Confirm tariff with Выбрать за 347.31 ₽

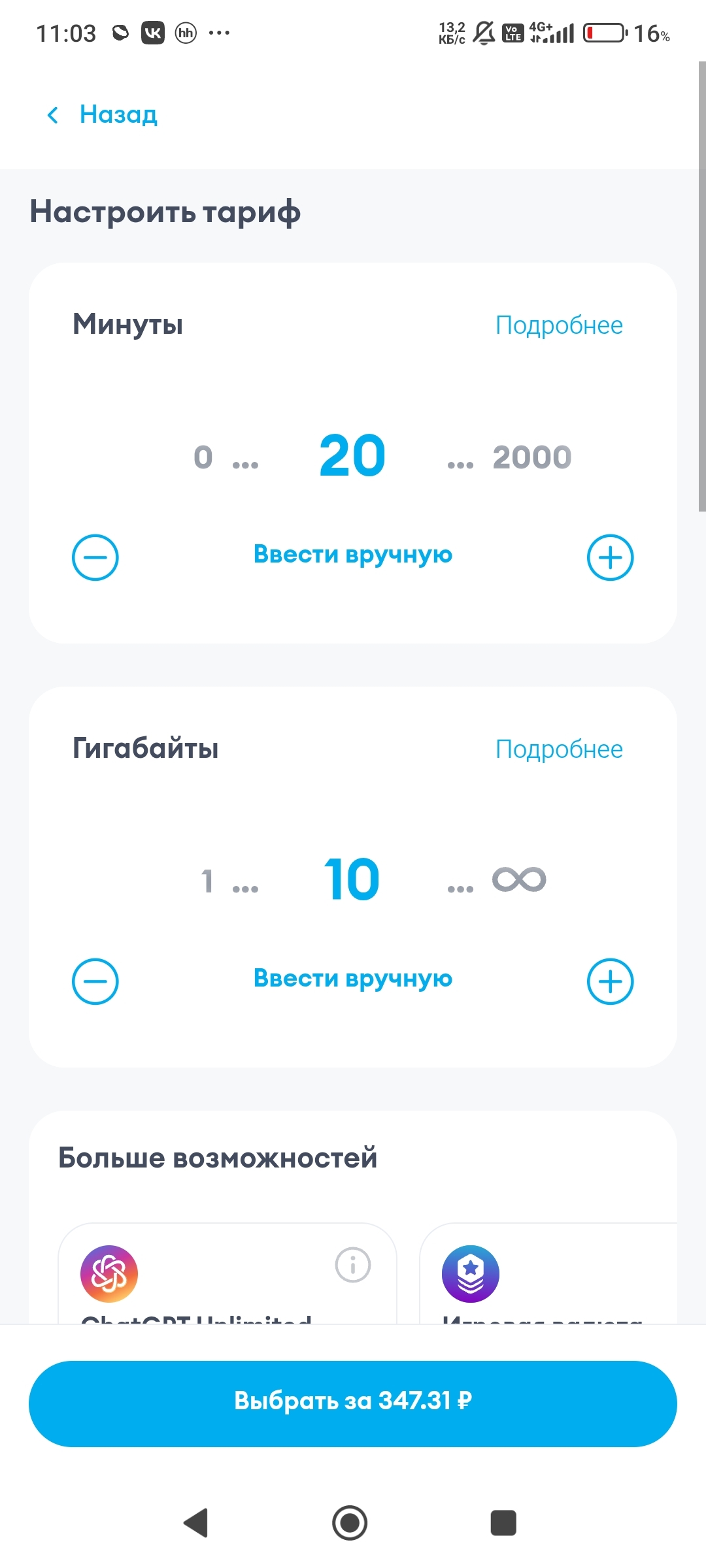click(353, 1403)
